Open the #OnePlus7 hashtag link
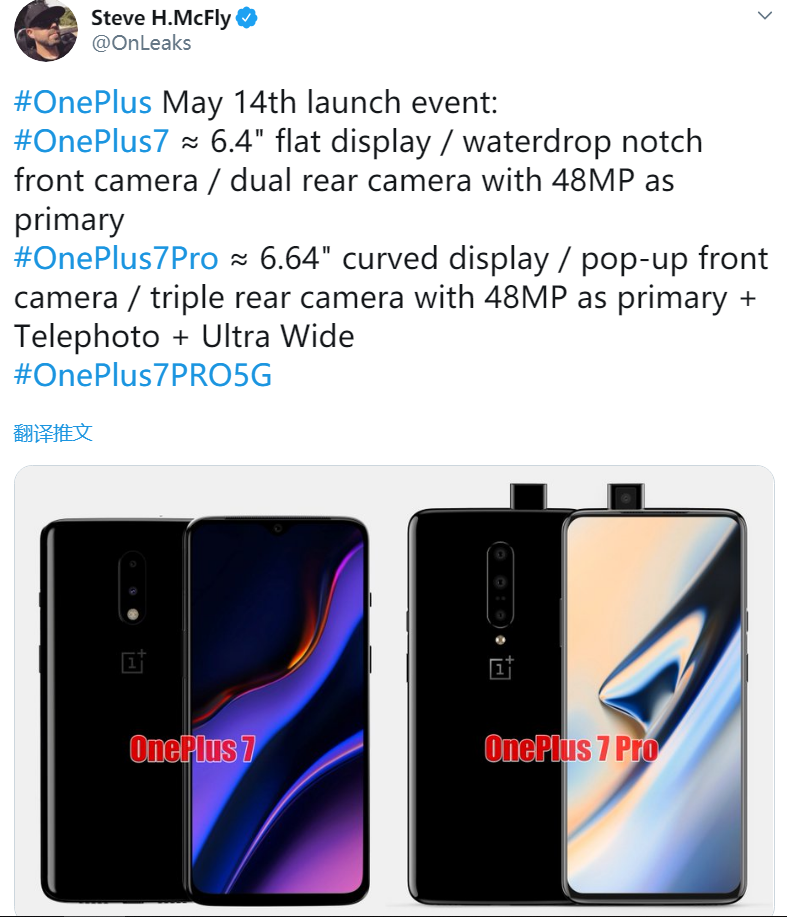The height and width of the screenshot is (917, 787). 91,141
